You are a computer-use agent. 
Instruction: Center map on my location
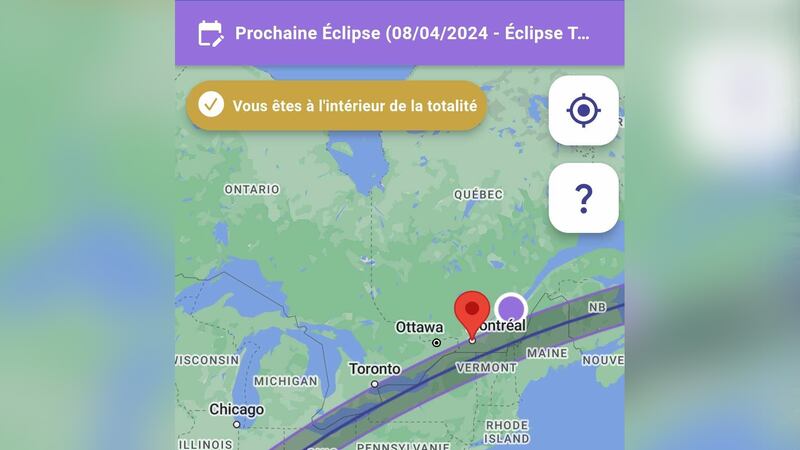point(583,110)
